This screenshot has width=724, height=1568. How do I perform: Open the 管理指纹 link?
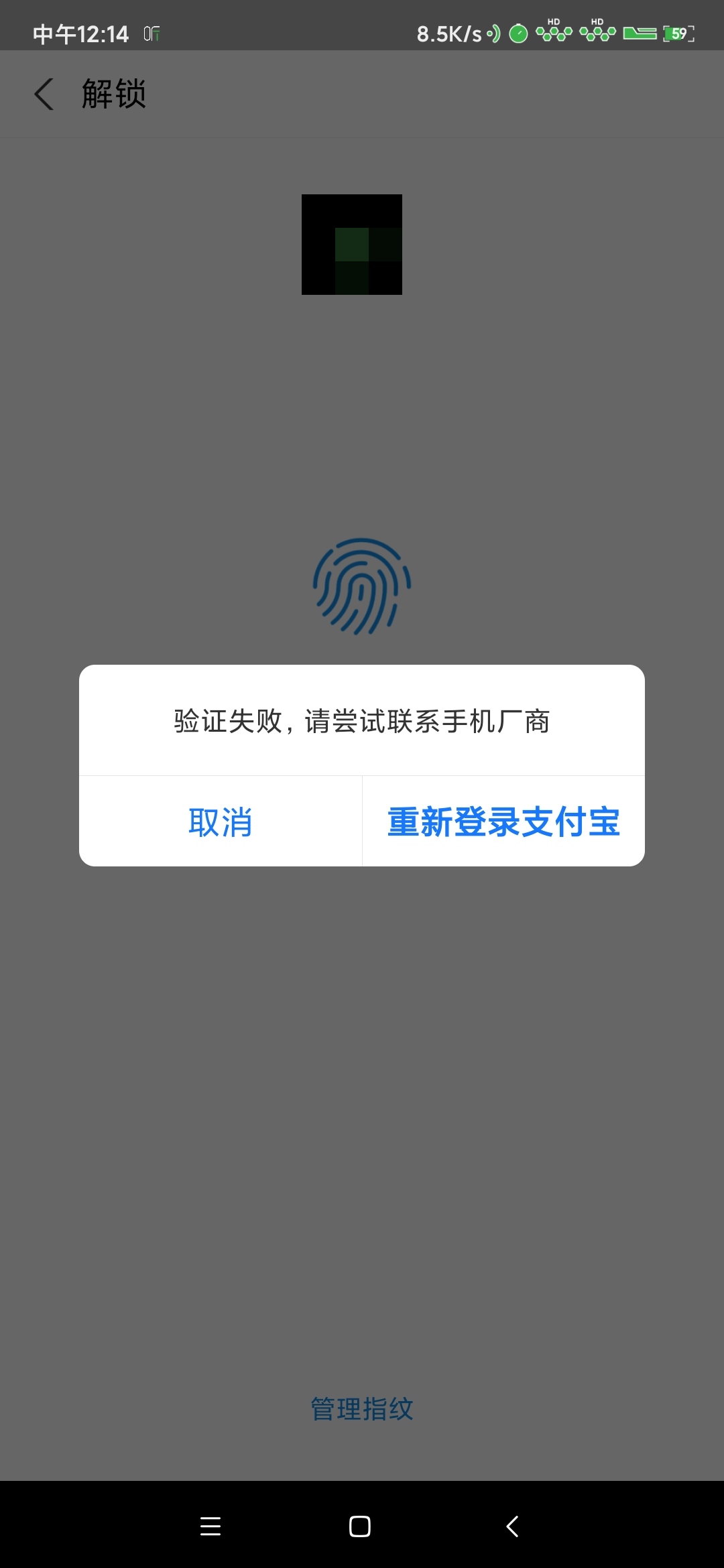[x=362, y=1409]
